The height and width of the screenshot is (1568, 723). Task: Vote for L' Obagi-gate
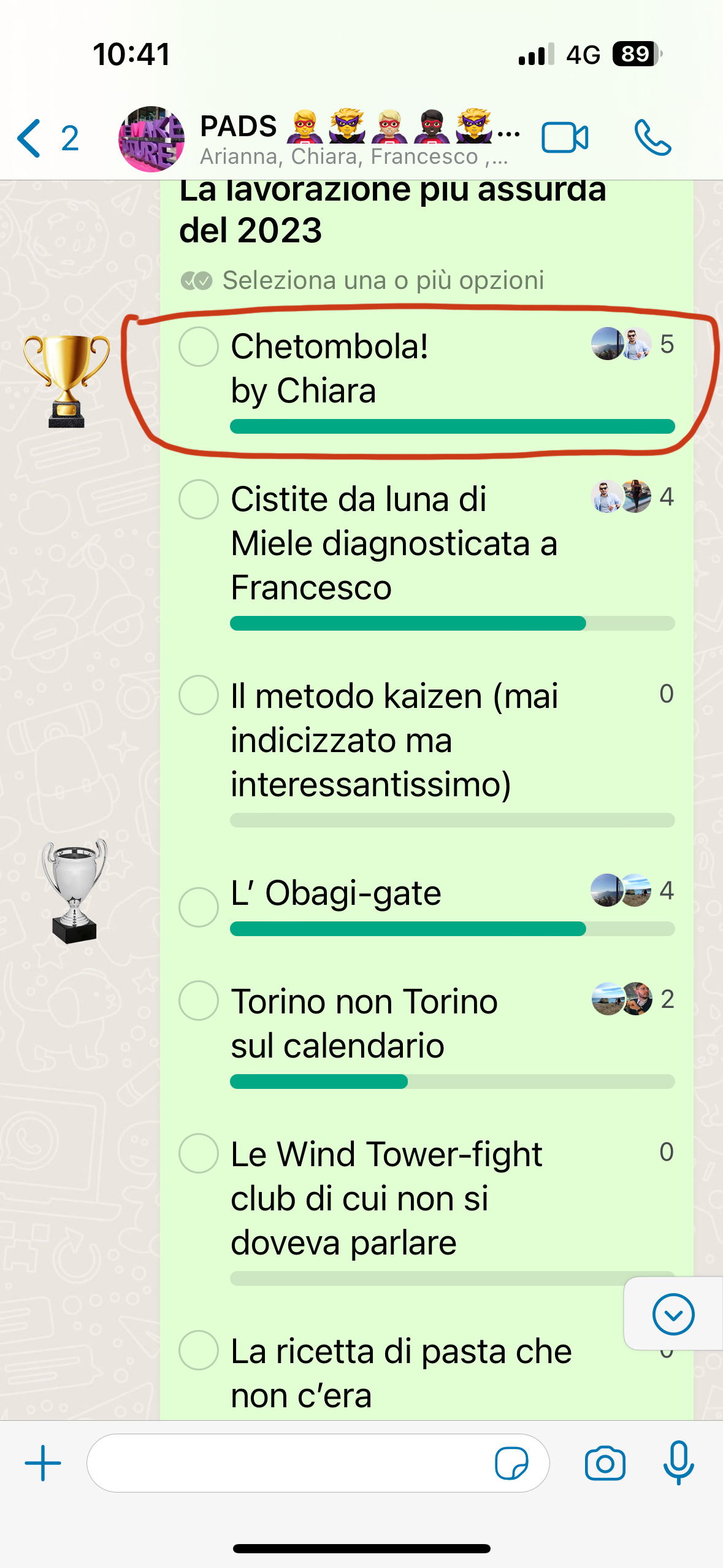pyautogui.click(x=199, y=907)
